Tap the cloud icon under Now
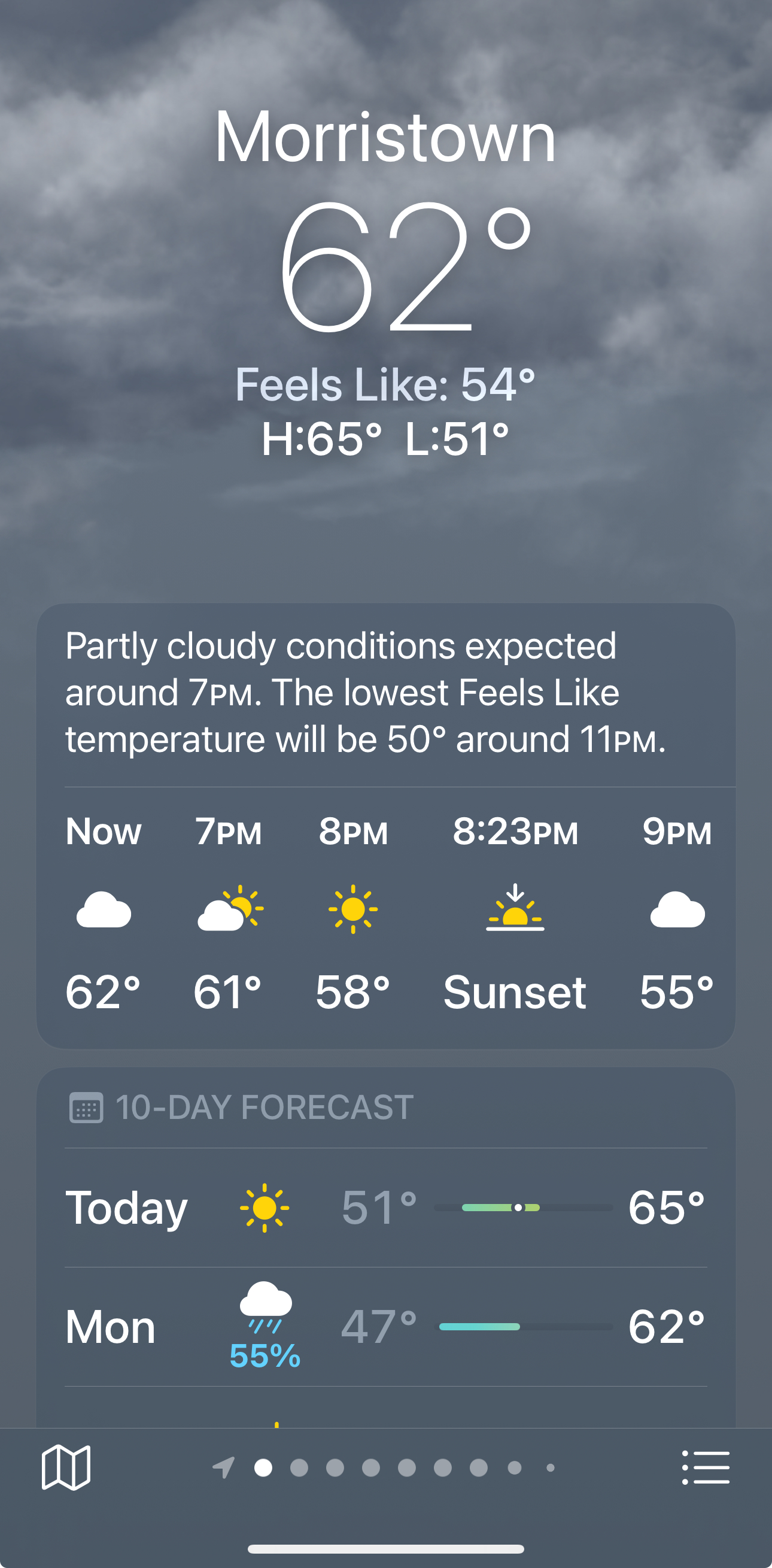 coord(104,909)
